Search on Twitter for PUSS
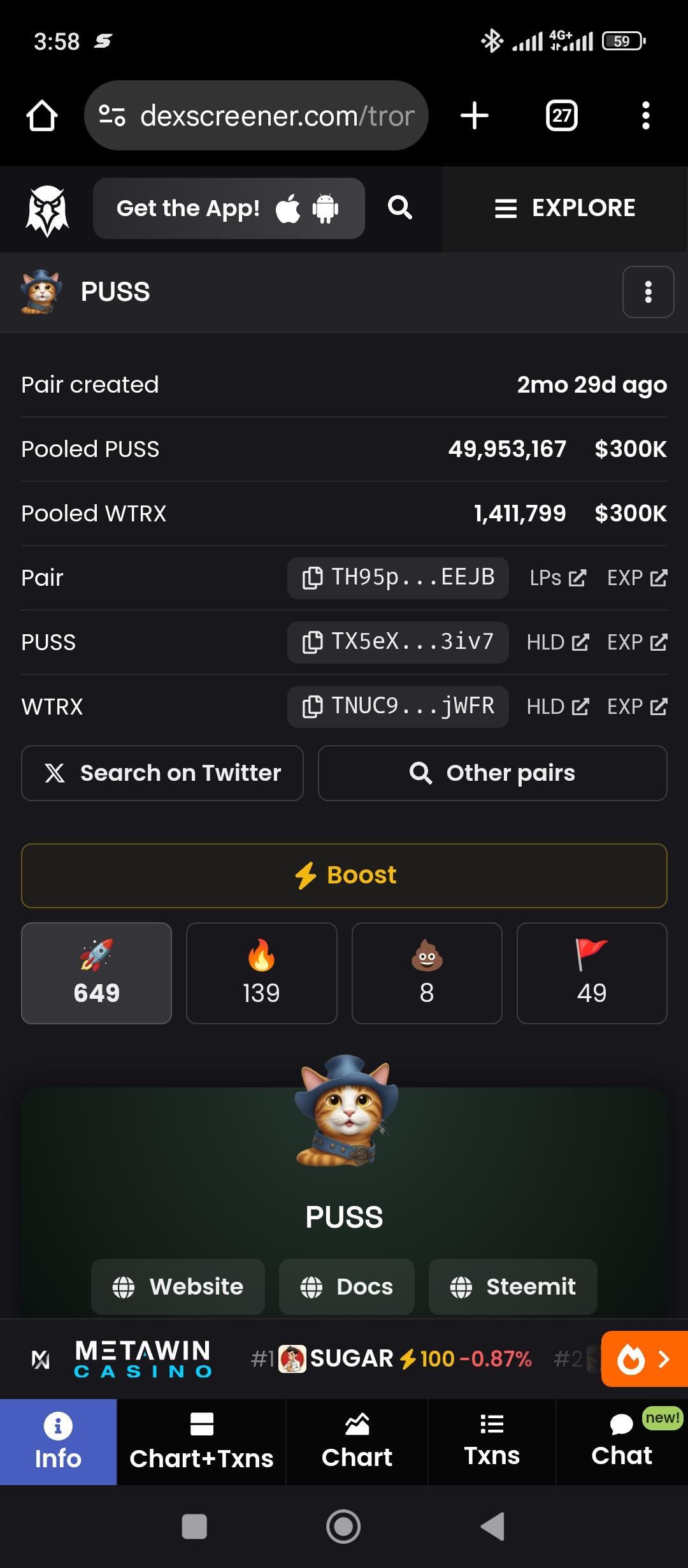688x1568 pixels. 162,773
